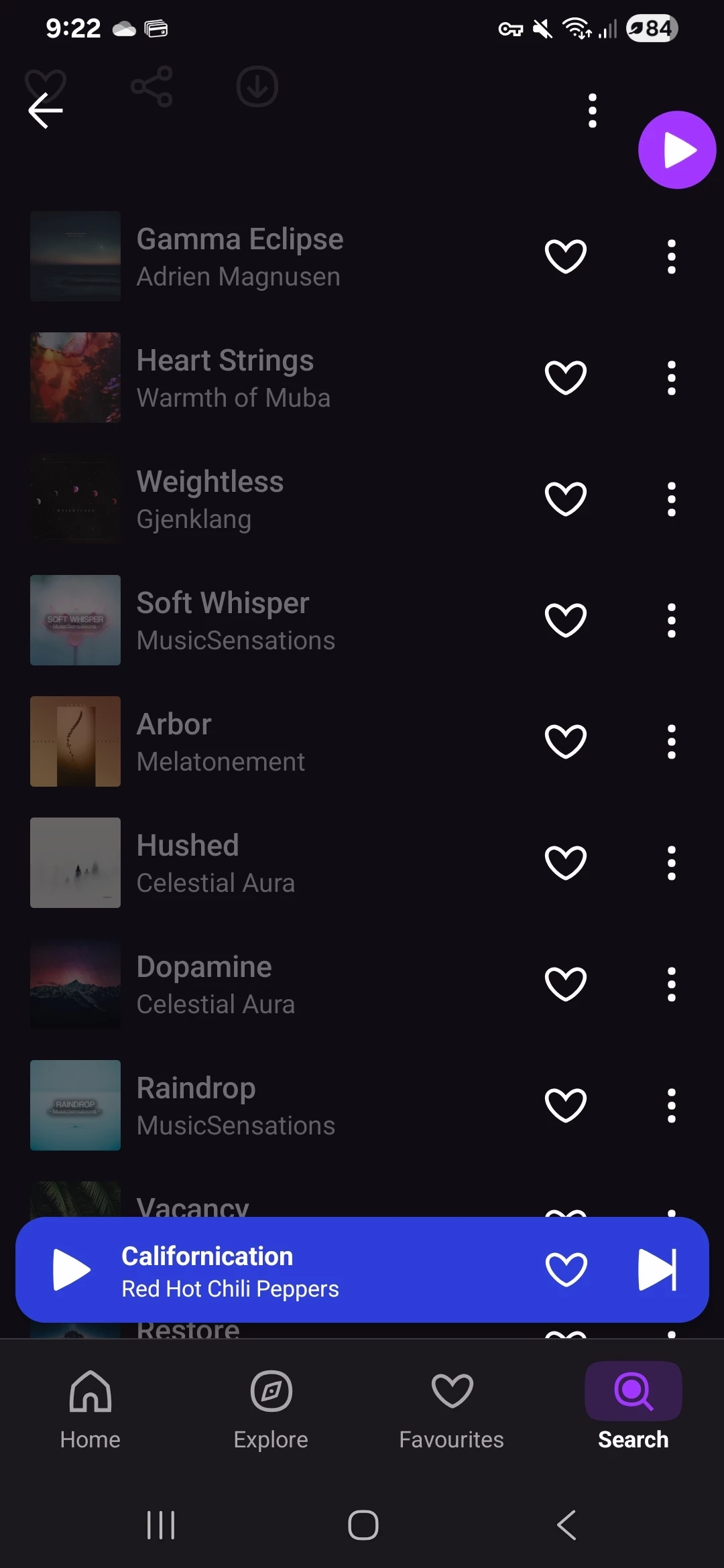Like Raindrop by MusicSensations

pos(565,1106)
